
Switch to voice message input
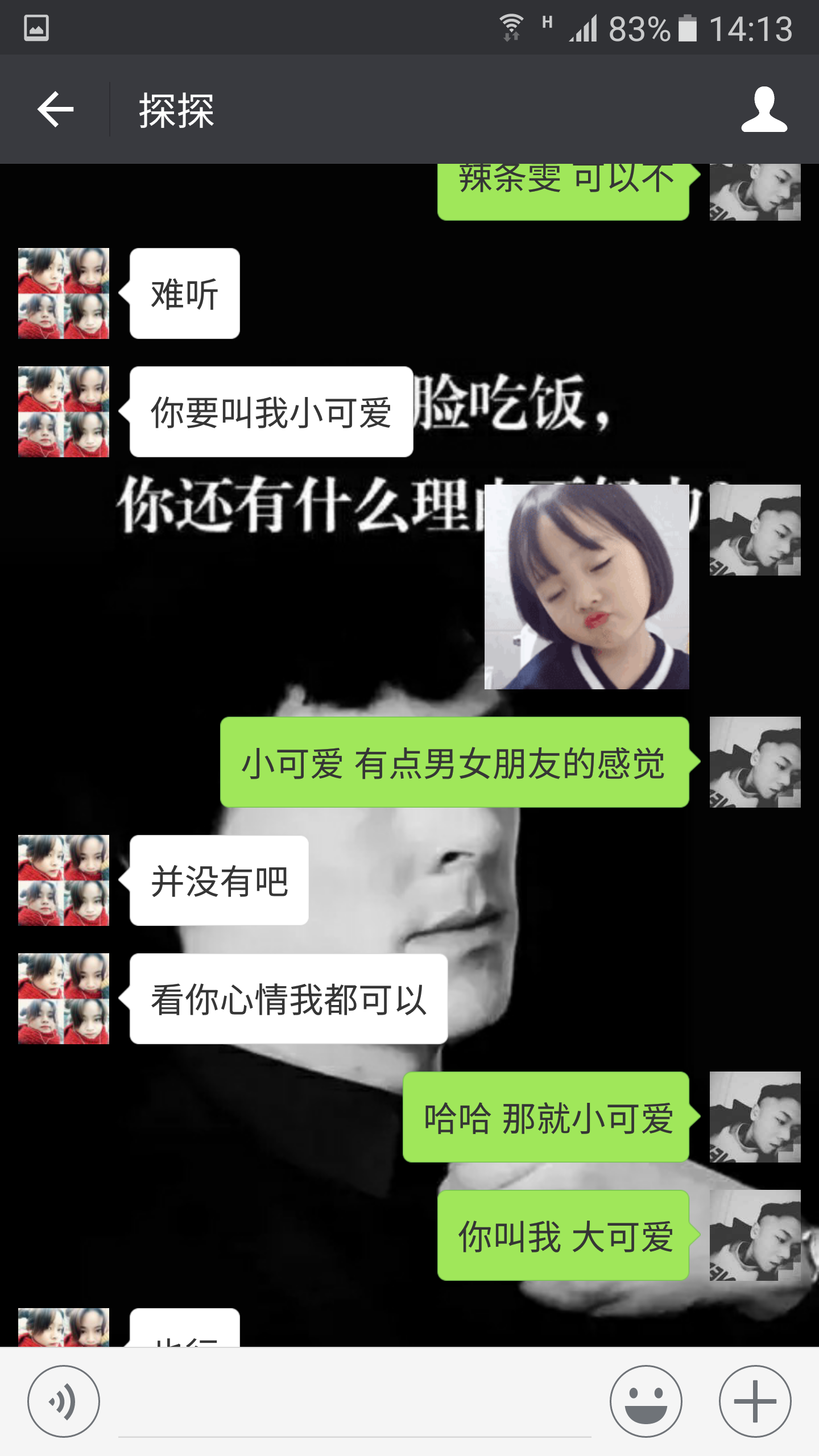pos(64,1401)
